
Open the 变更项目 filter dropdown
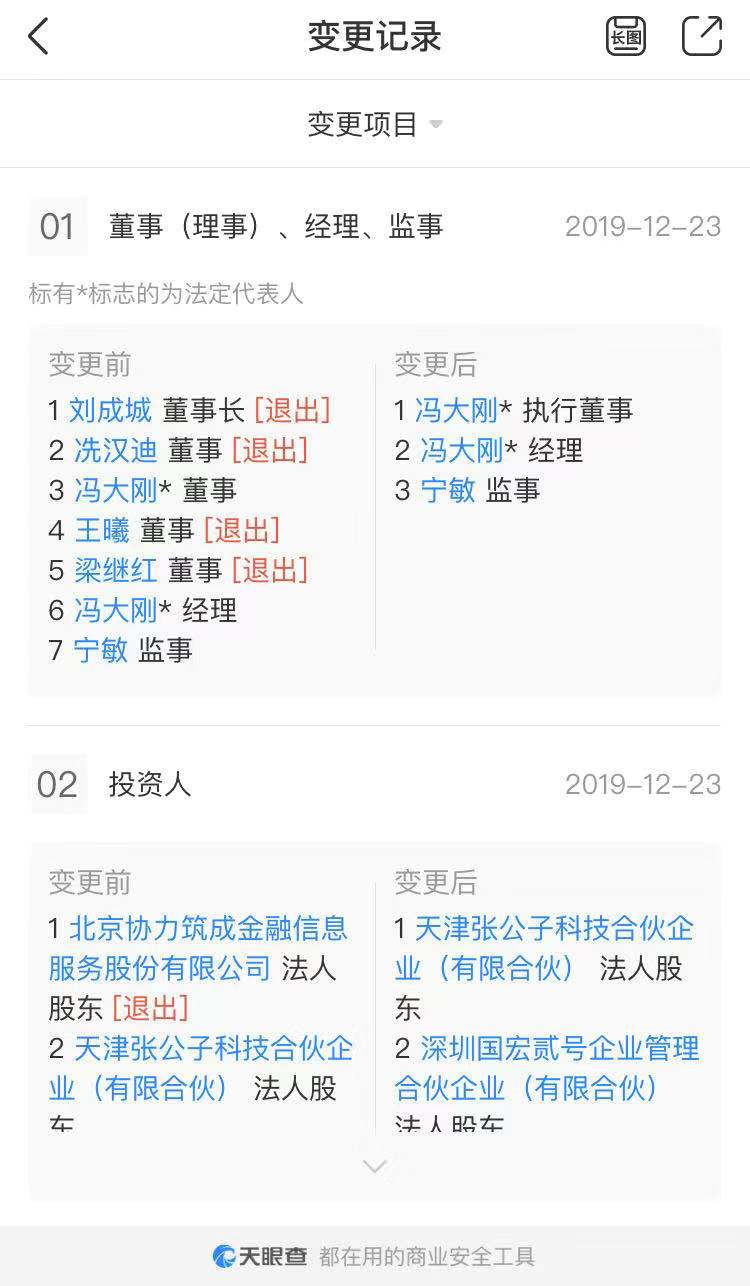375,124
